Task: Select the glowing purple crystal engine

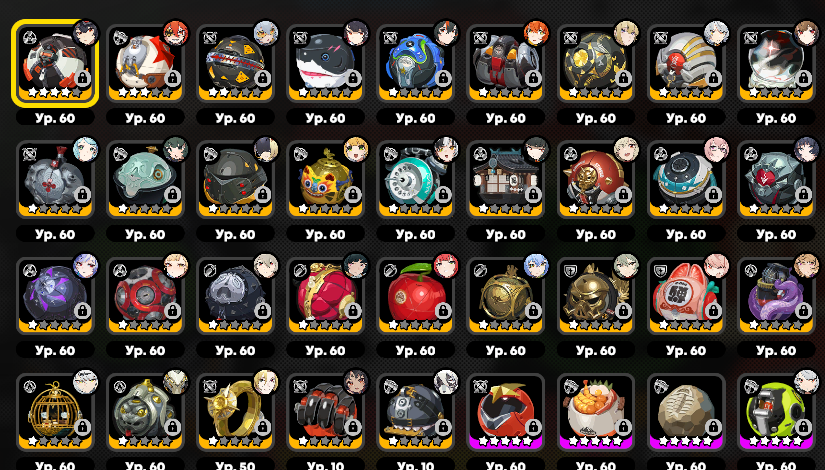Action: pyautogui.click(x=55, y=293)
